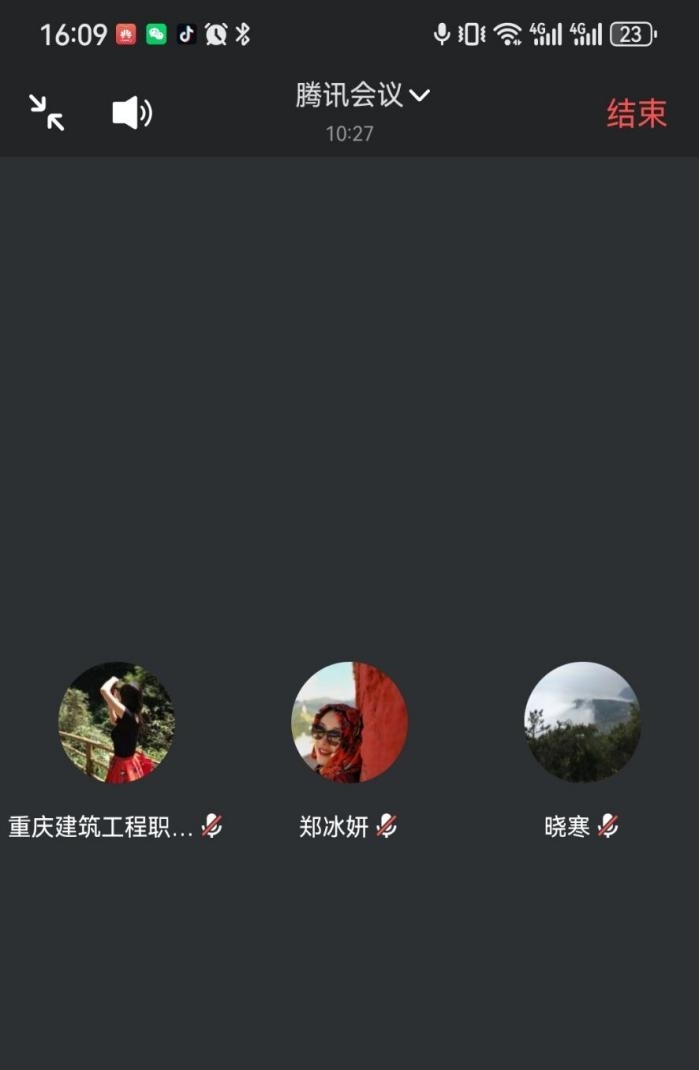Minimize the meeting window
700x1070 pixels.
[46, 112]
